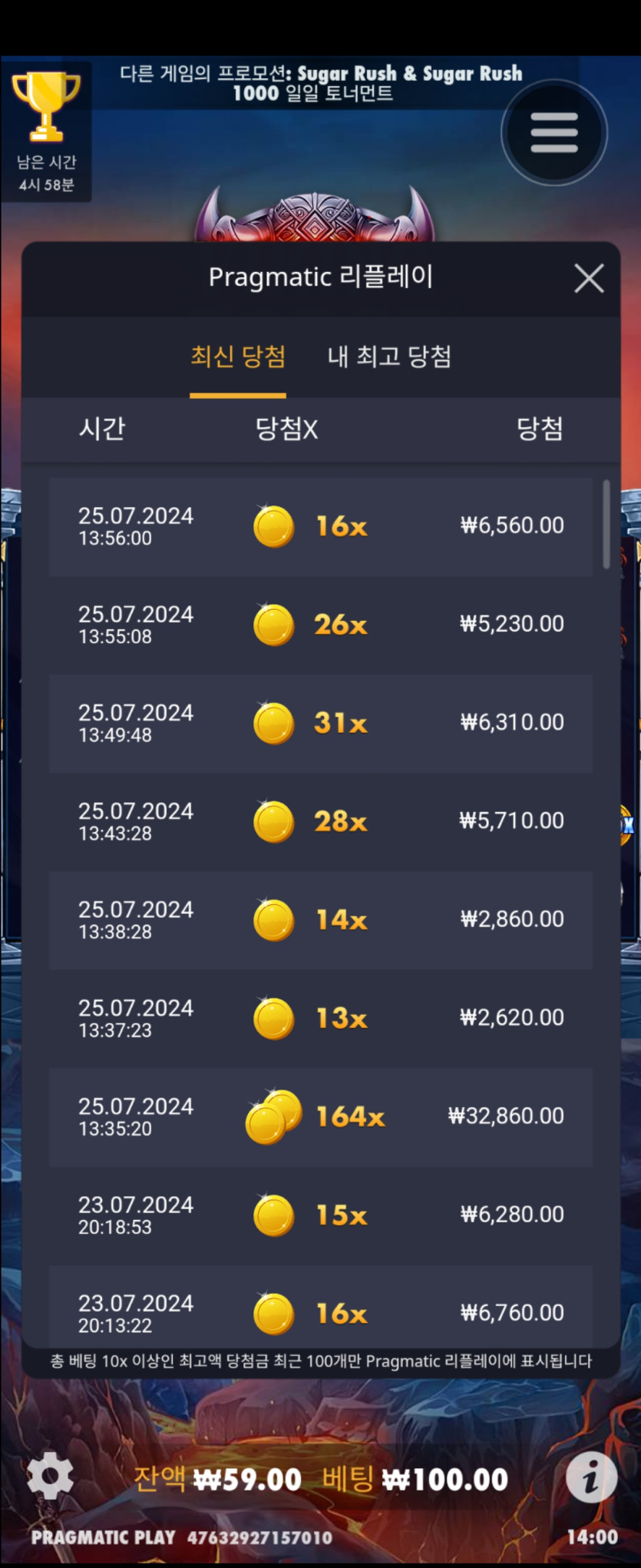Open the game settings gear
Screen dimensions: 641x1568
coord(50,1475)
